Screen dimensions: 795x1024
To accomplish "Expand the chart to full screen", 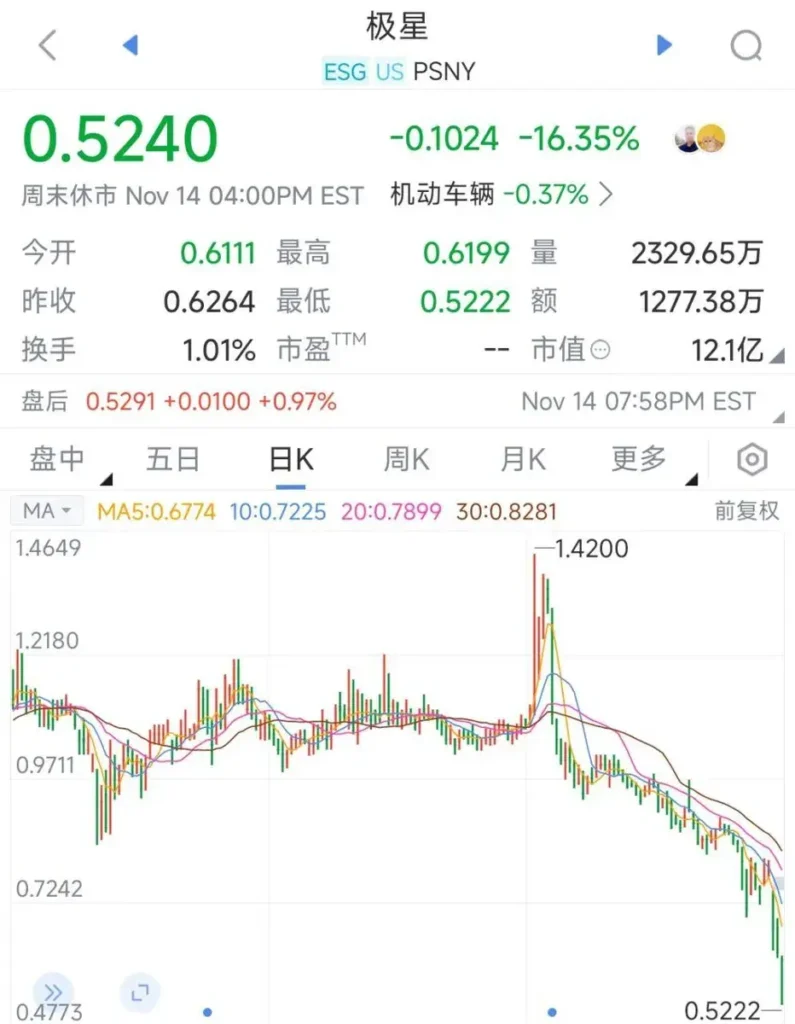I will tap(140, 991).
